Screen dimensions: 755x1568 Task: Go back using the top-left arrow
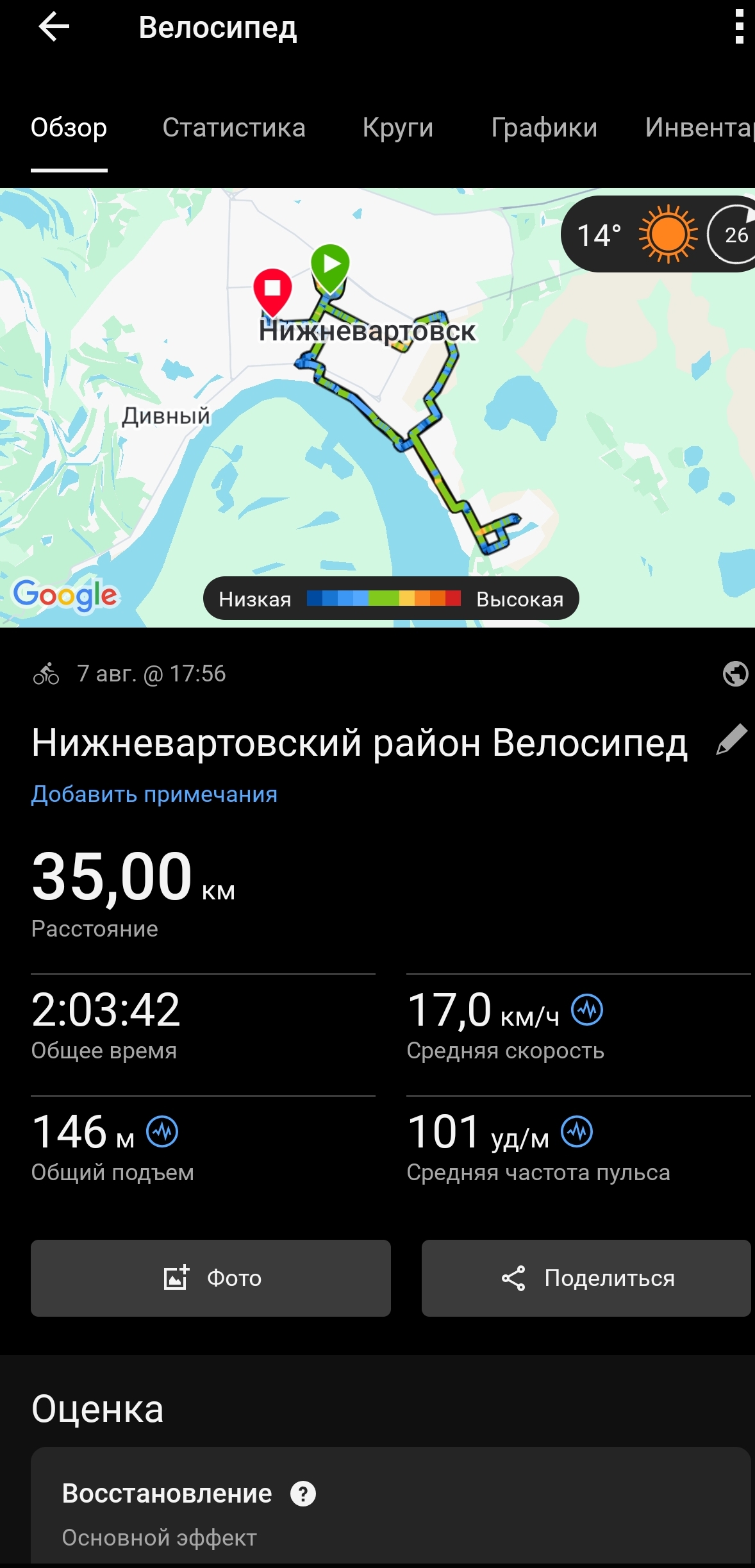click(x=54, y=27)
